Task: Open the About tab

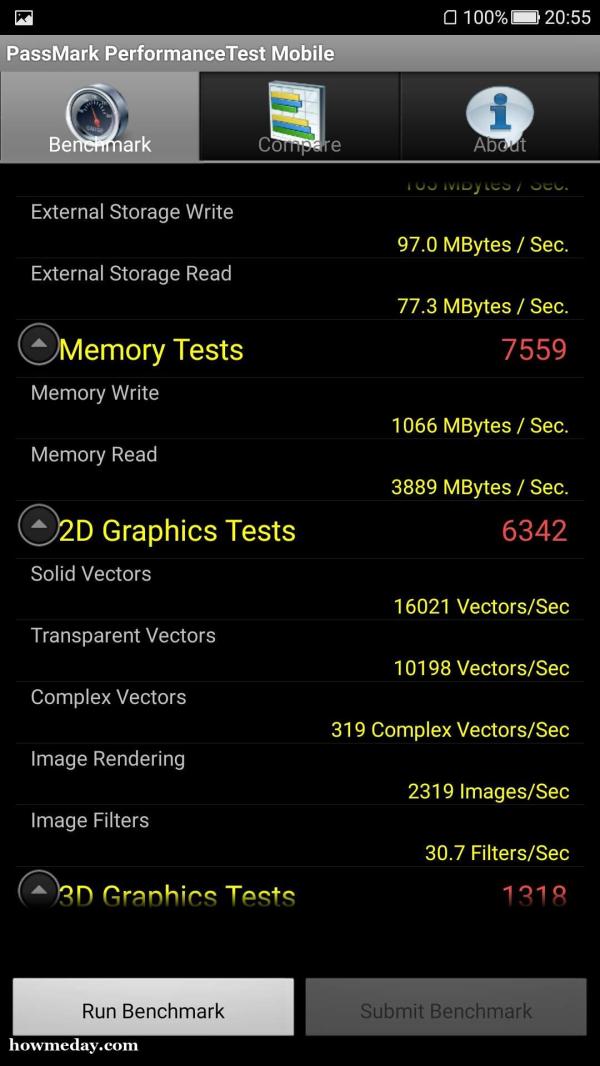Action: coord(500,116)
